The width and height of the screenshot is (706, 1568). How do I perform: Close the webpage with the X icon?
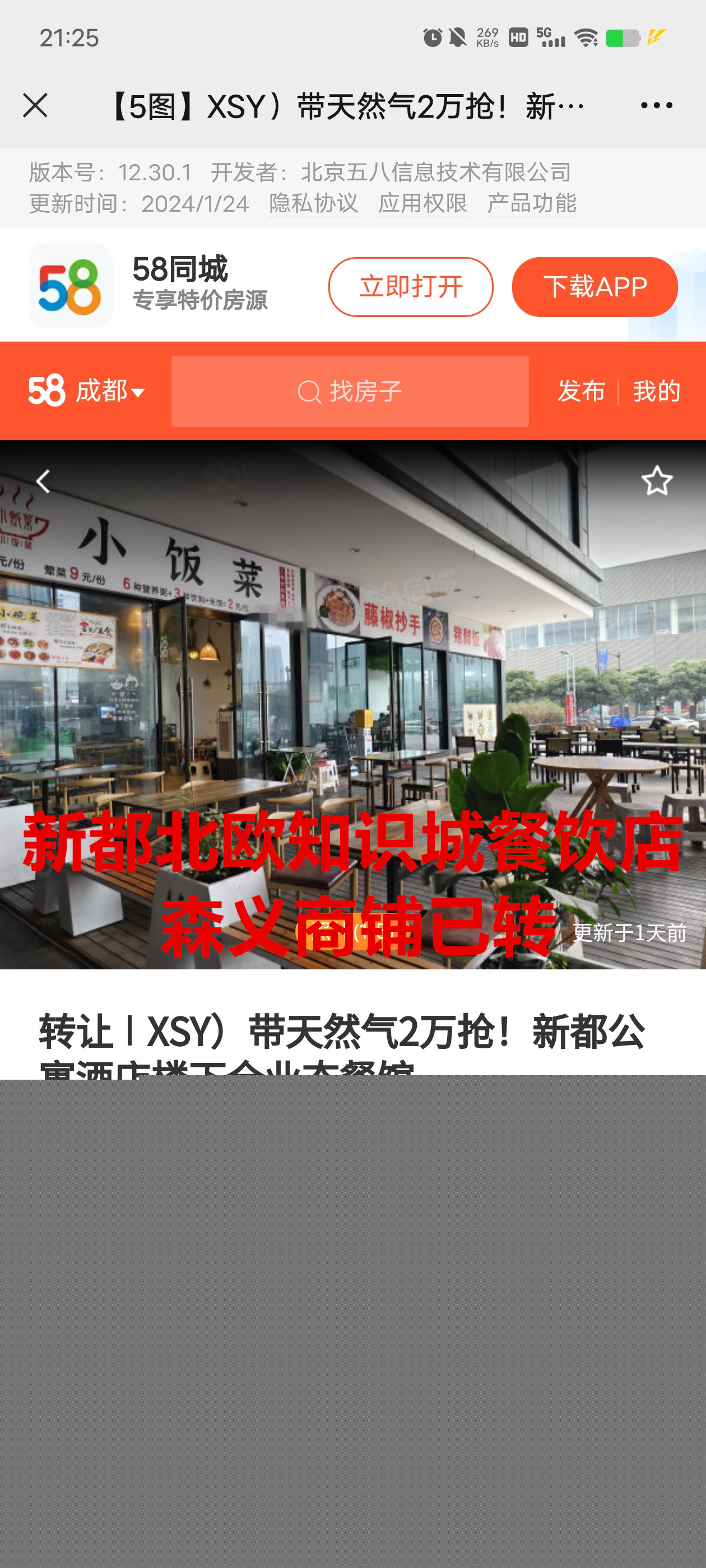coord(35,105)
